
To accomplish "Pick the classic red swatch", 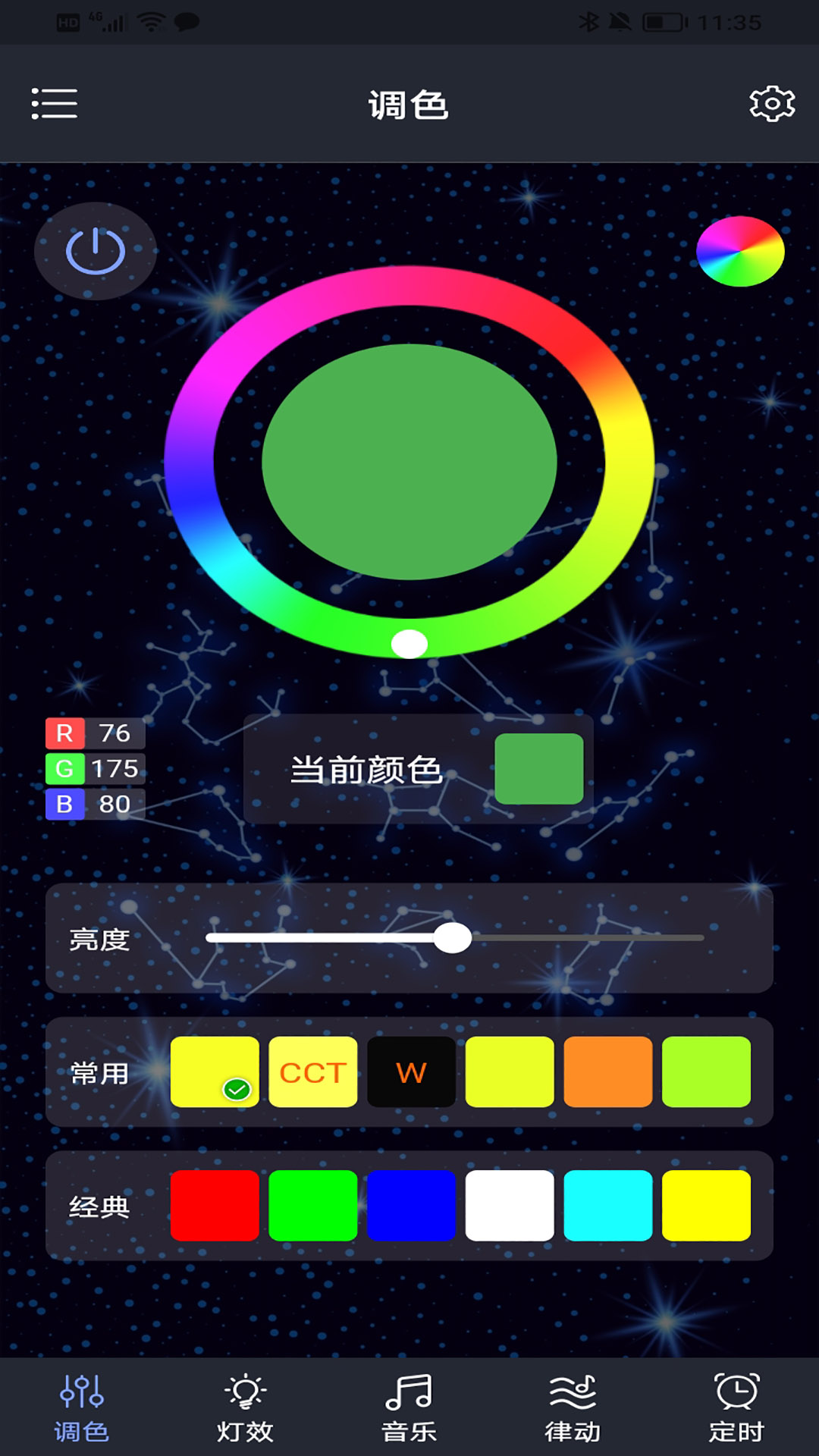I will 215,1206.
